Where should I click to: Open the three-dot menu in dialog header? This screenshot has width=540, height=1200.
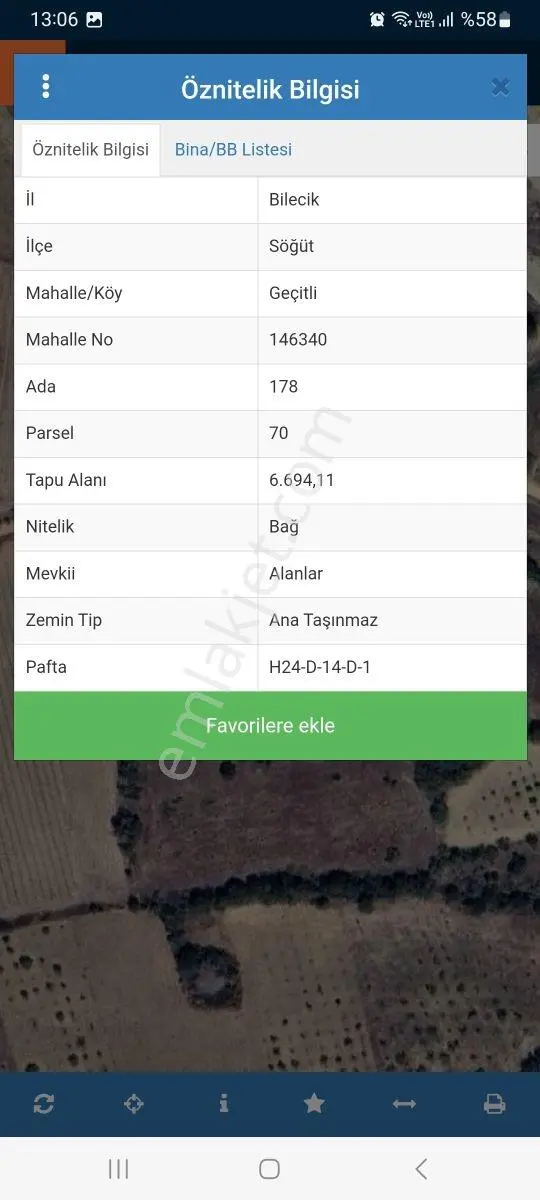(x=45, y=87)
